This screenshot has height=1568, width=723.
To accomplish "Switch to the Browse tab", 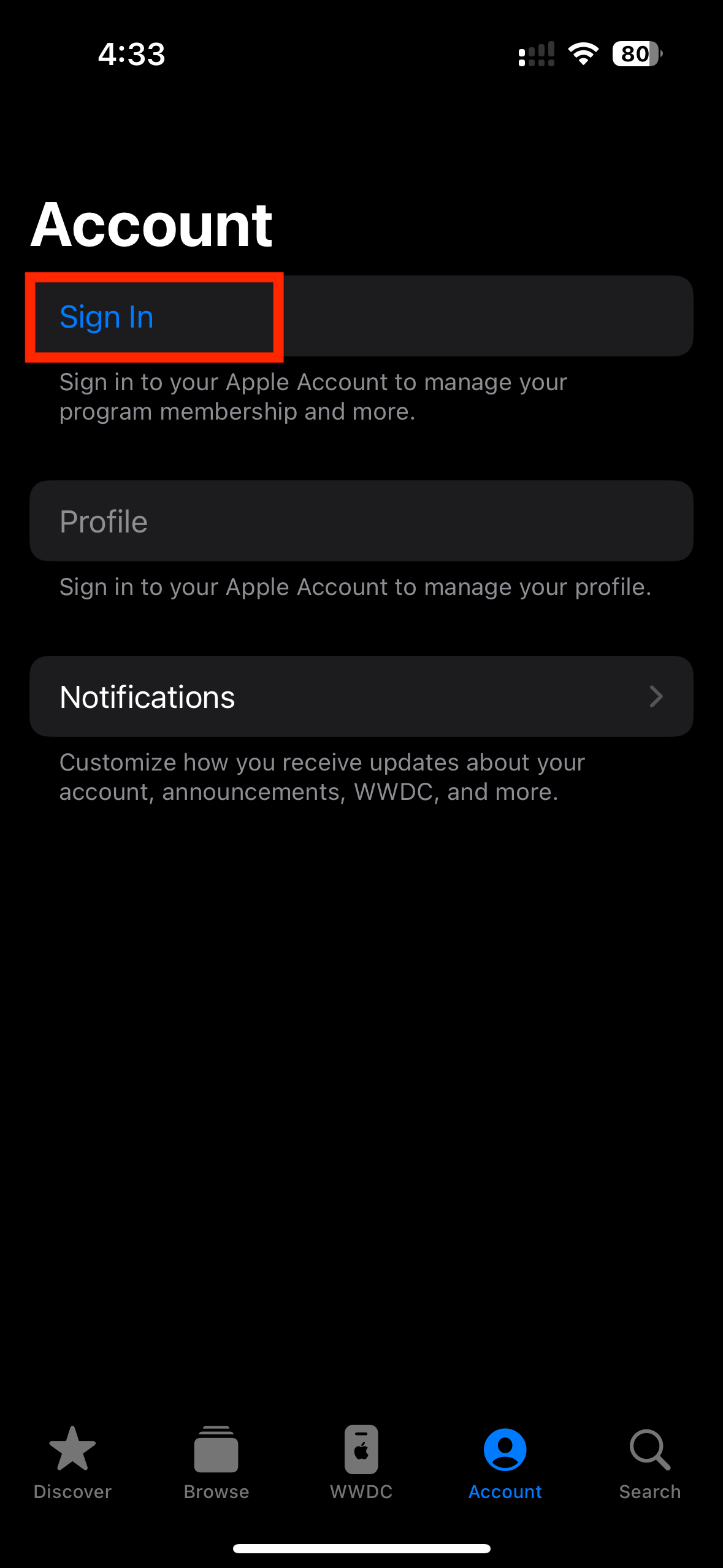I will [x=216, y=1462].
